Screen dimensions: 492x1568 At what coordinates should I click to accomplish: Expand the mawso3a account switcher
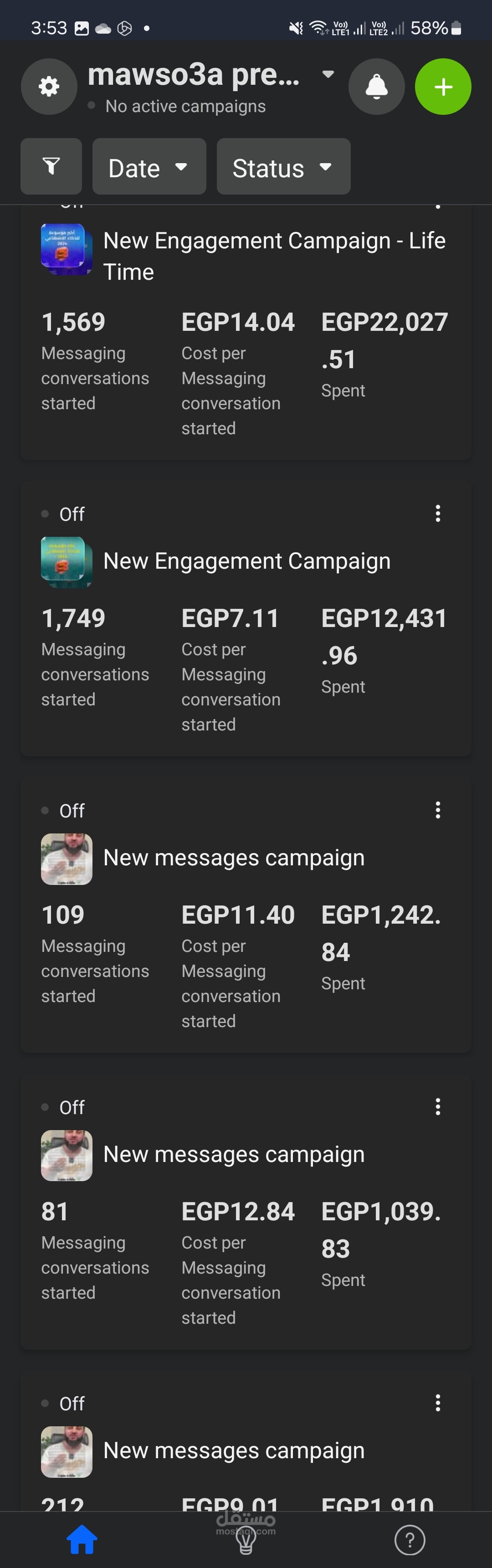tap(328, 75)
